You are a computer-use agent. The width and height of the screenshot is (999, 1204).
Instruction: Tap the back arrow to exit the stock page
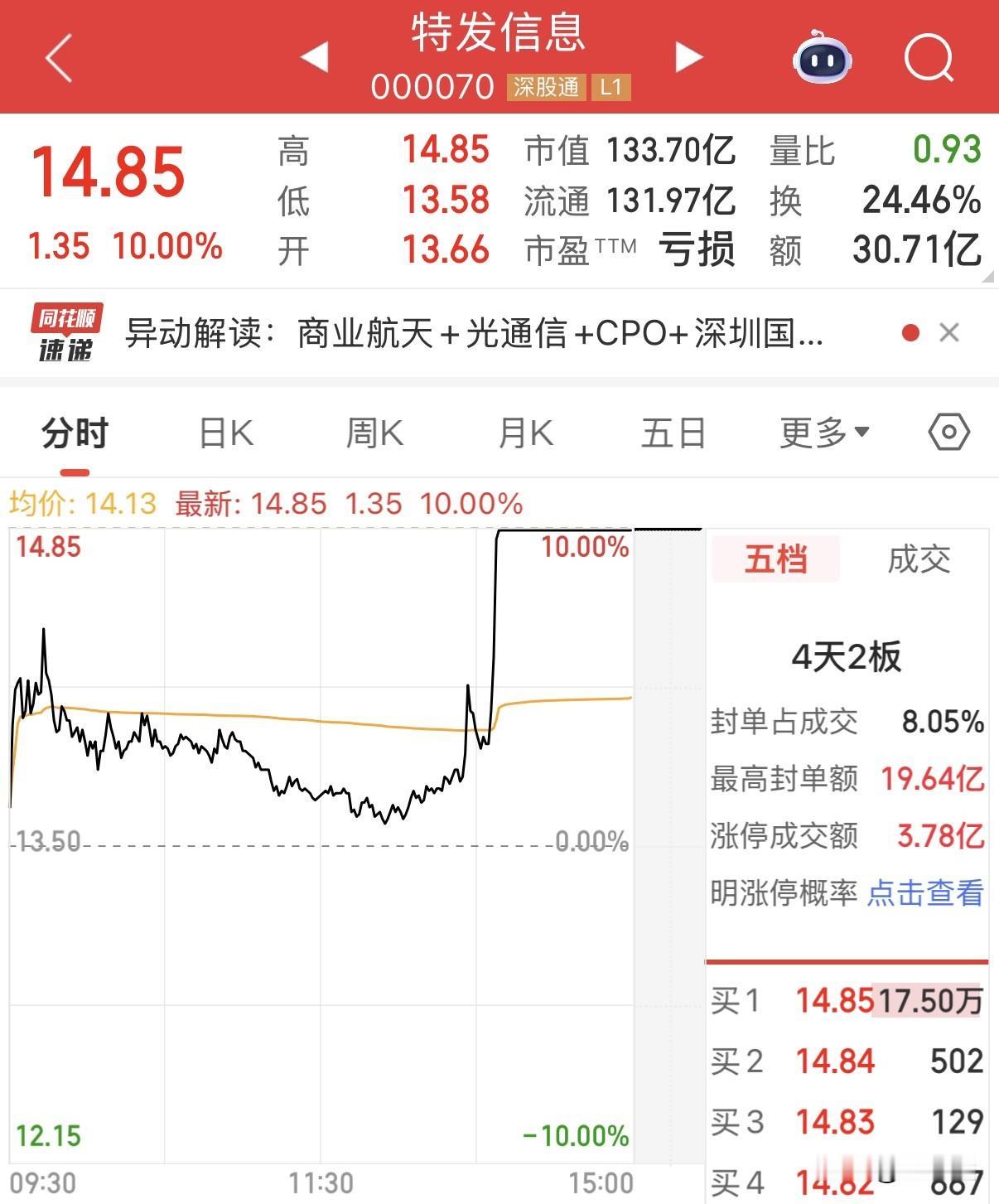coord(58,58)
